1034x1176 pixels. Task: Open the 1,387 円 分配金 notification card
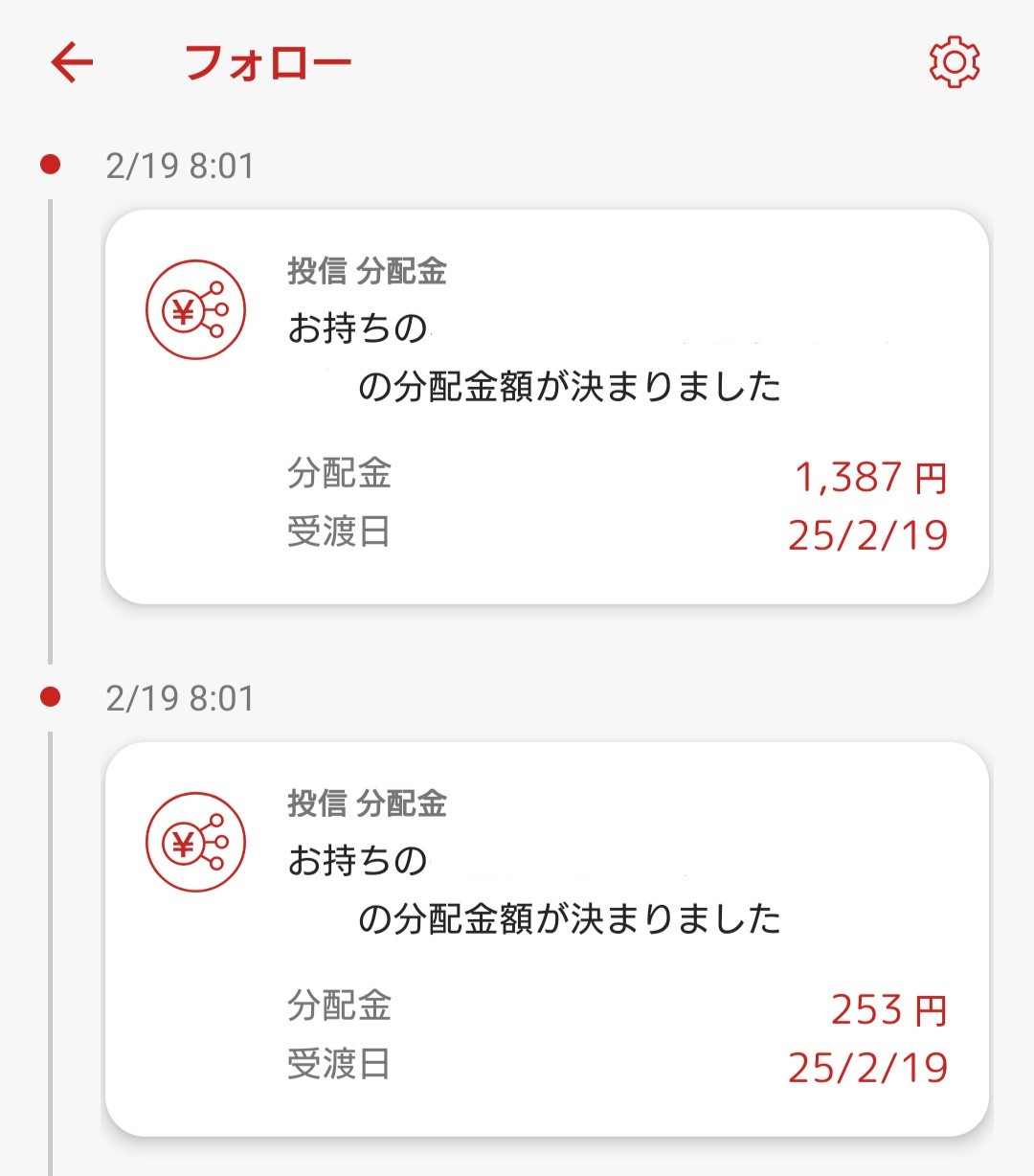click(x=546, y=407)
